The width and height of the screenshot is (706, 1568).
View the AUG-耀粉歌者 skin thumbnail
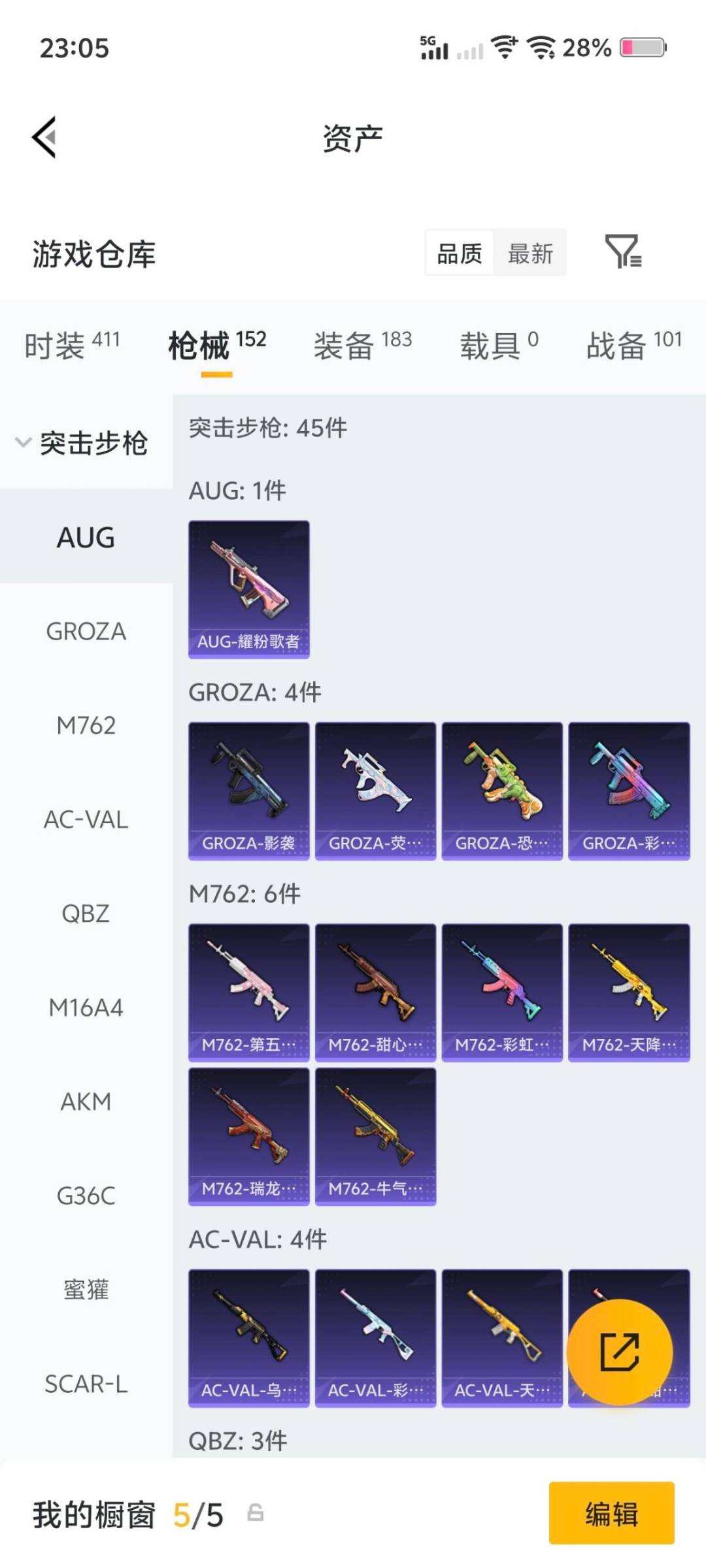(x=249, y=587)
